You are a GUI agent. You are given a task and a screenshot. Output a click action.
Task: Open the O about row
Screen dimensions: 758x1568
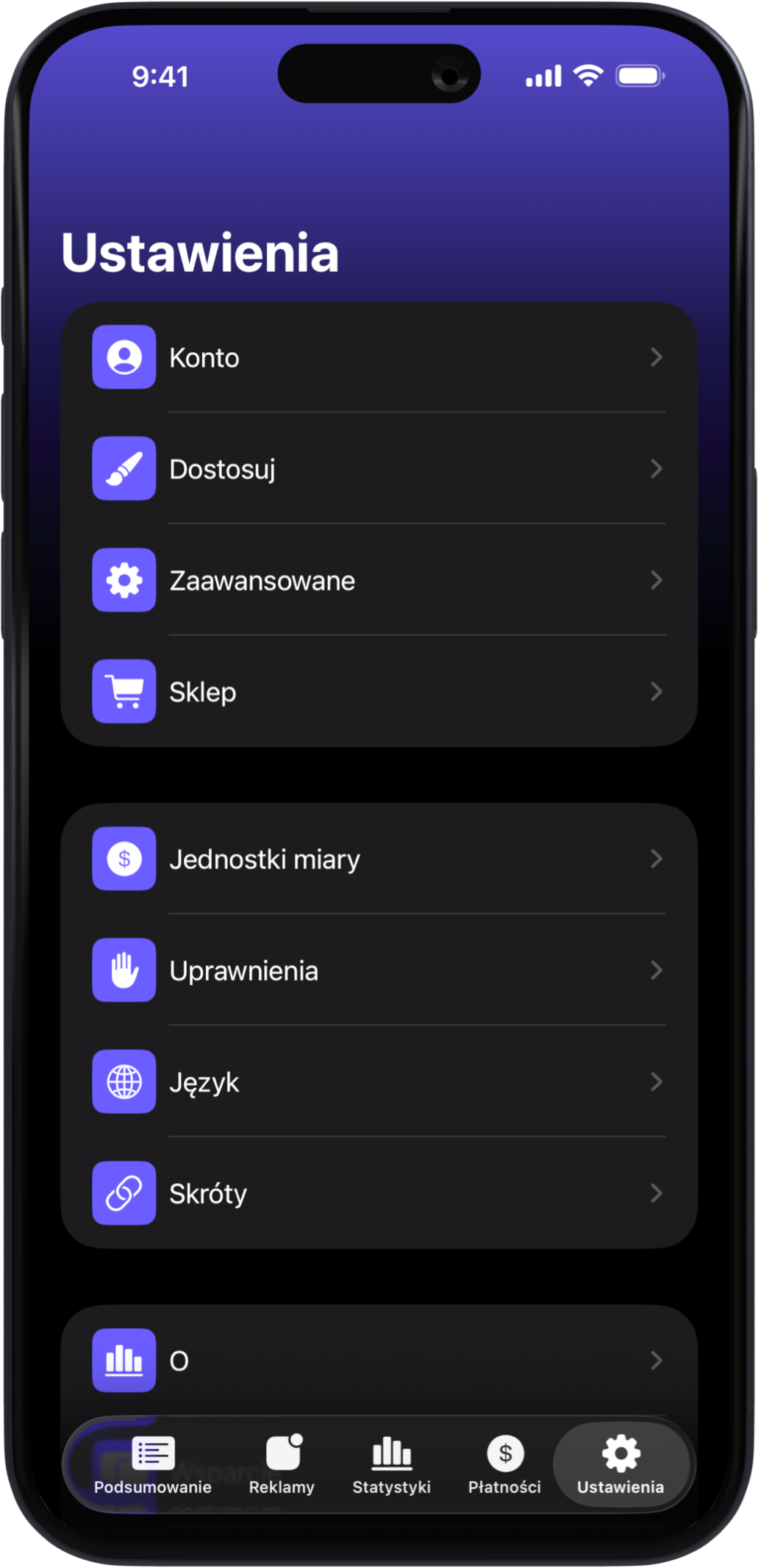[379, 1360]
